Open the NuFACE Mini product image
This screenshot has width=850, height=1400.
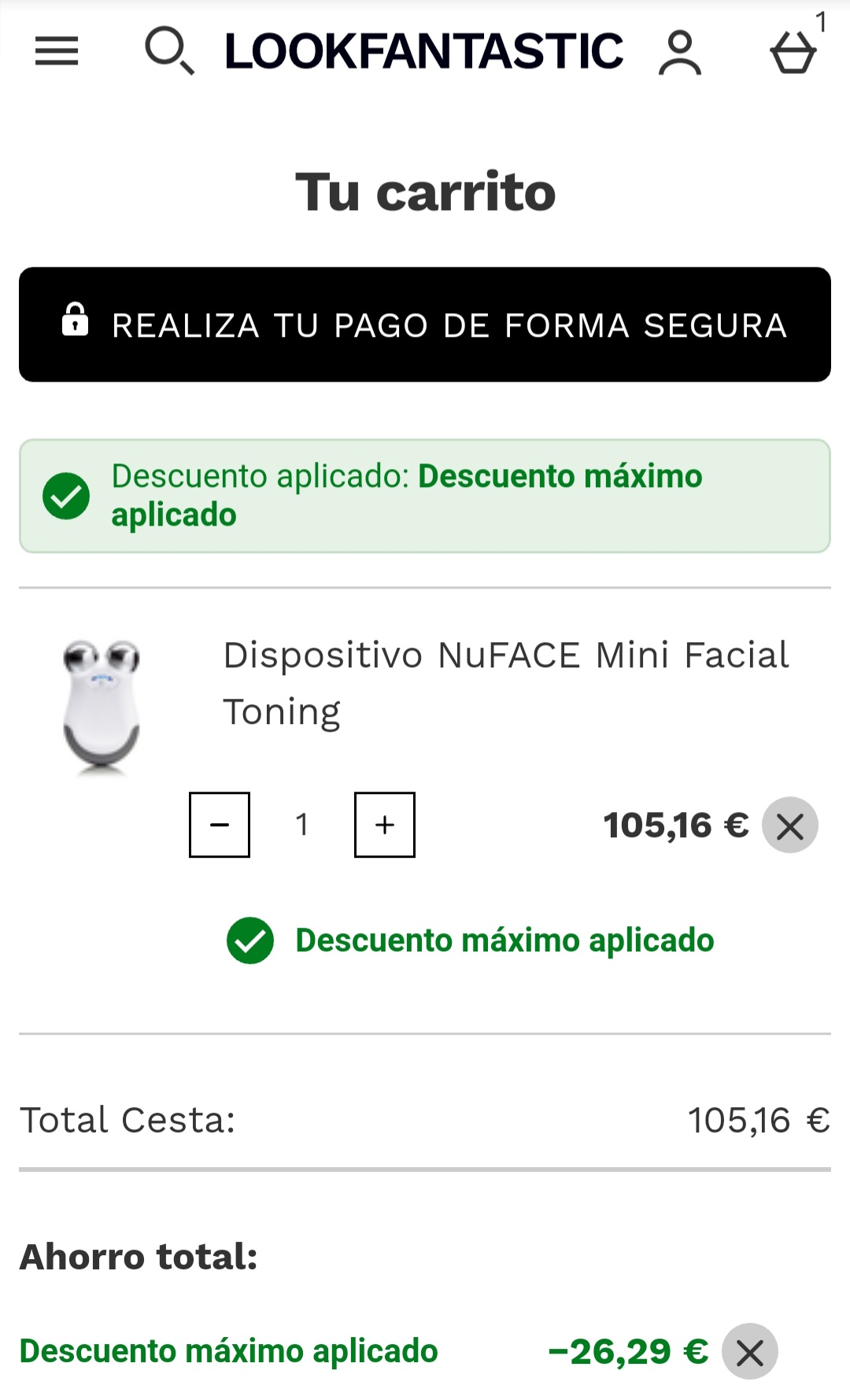(102, 707)
